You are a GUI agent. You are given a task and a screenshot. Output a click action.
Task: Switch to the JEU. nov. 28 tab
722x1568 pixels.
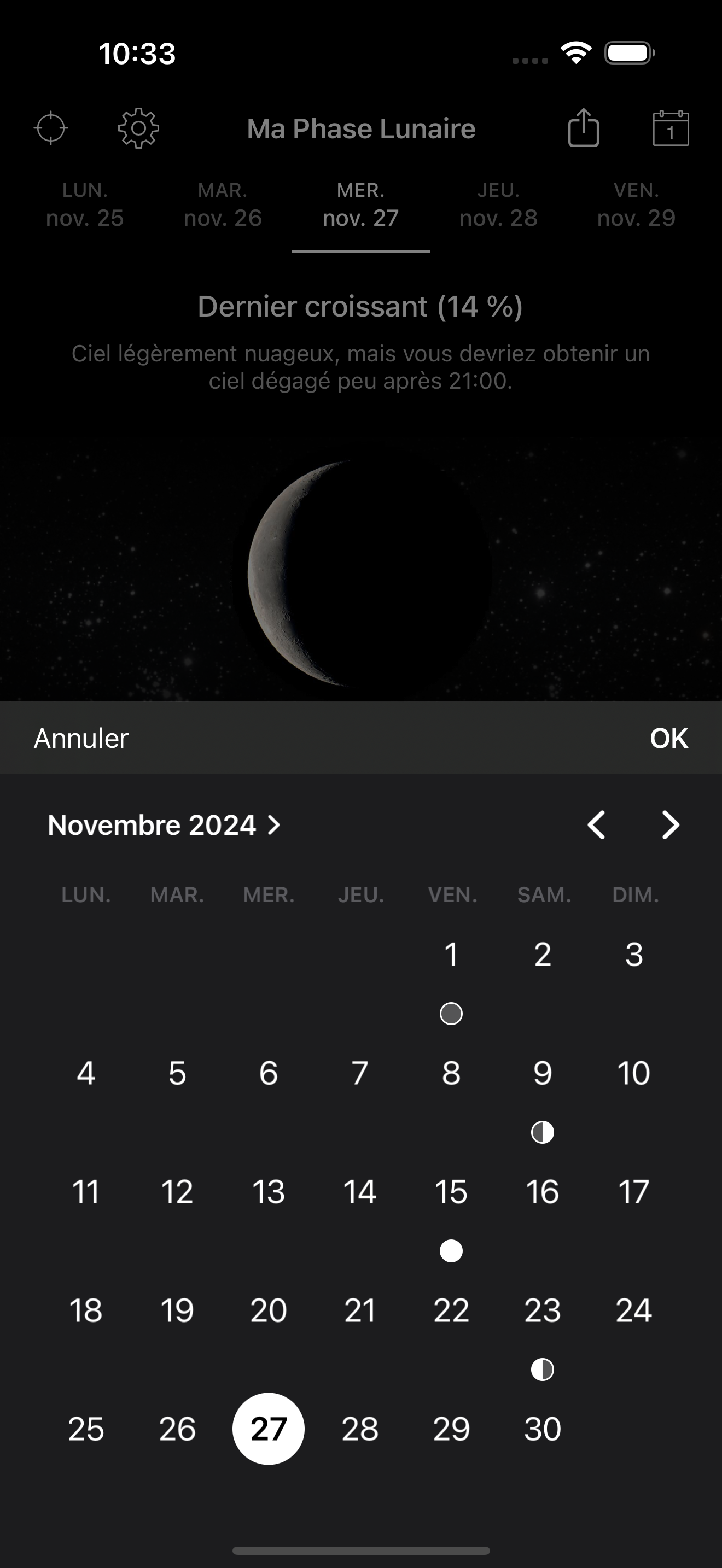[x=498, y=204]
